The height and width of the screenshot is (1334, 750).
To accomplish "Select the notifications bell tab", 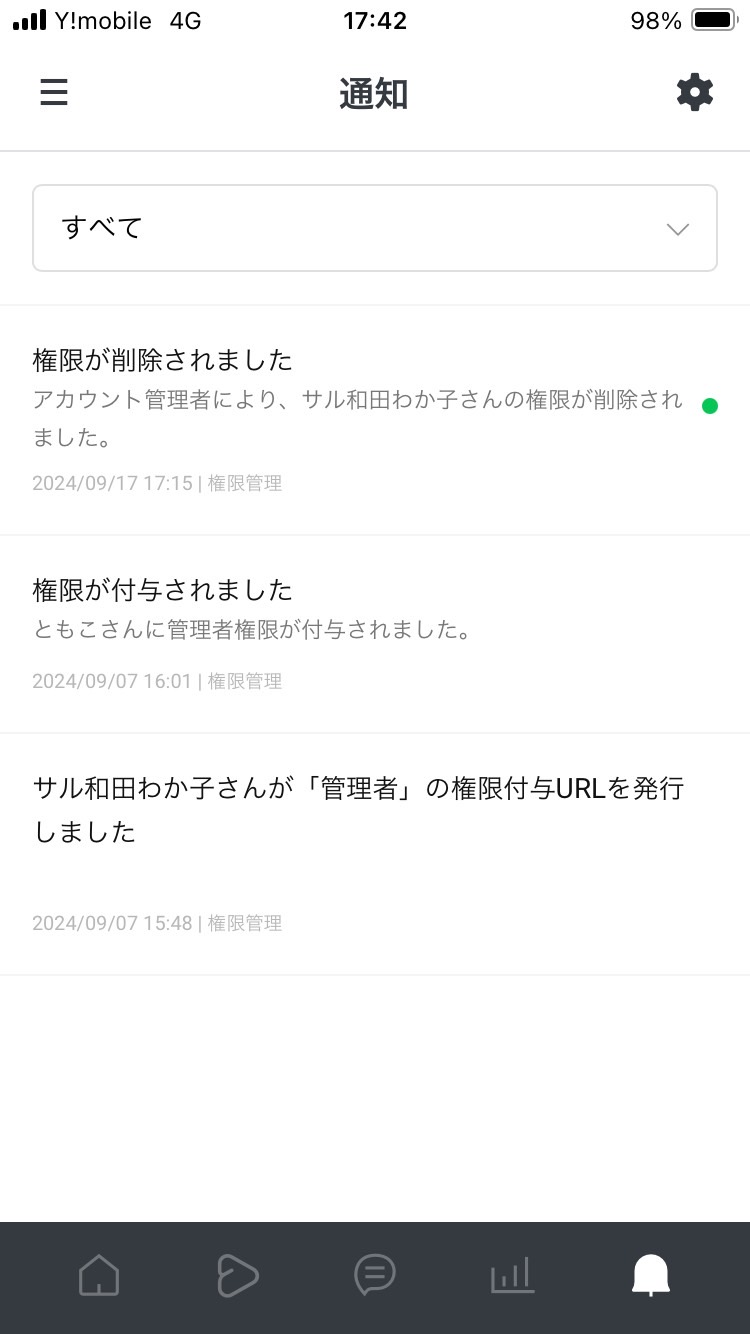I will (651, 1275).
